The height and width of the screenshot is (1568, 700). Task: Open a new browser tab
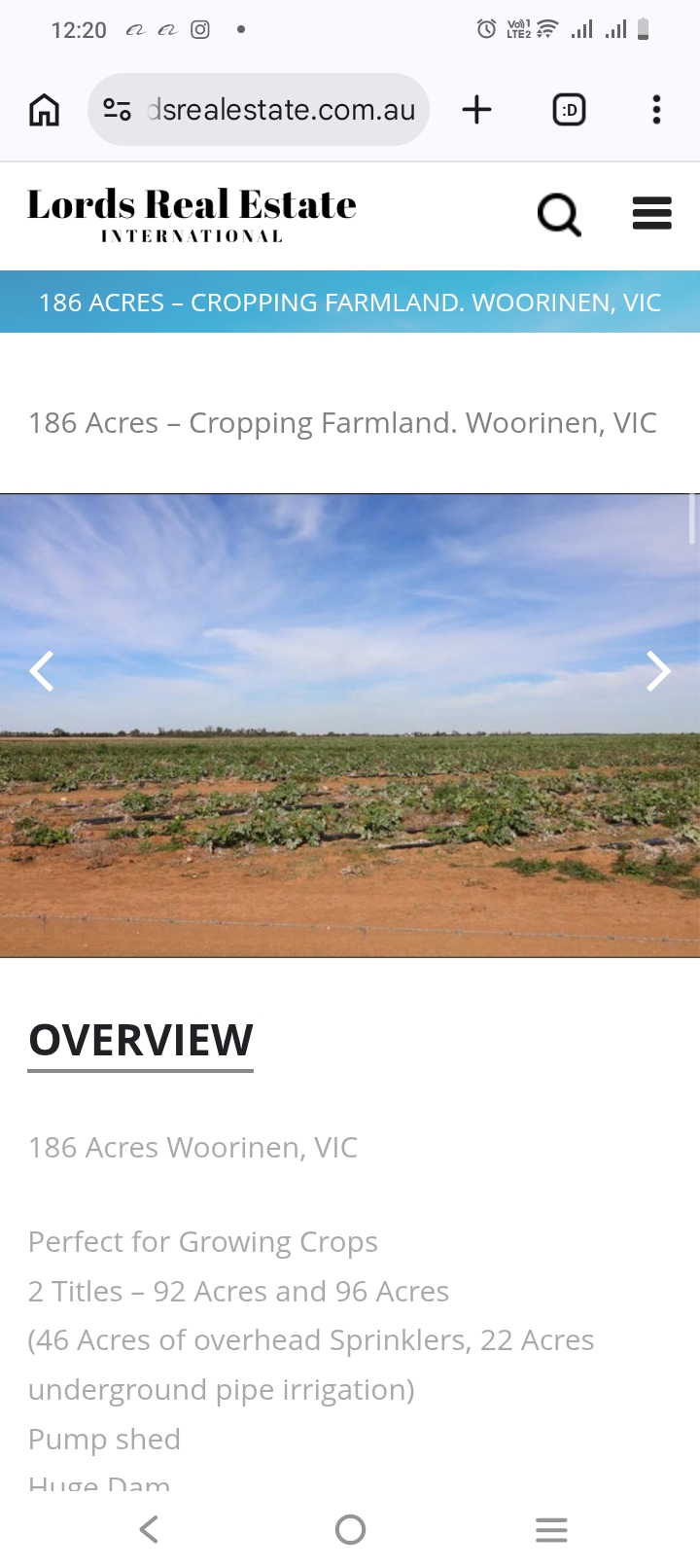click(x=476, y=110)
